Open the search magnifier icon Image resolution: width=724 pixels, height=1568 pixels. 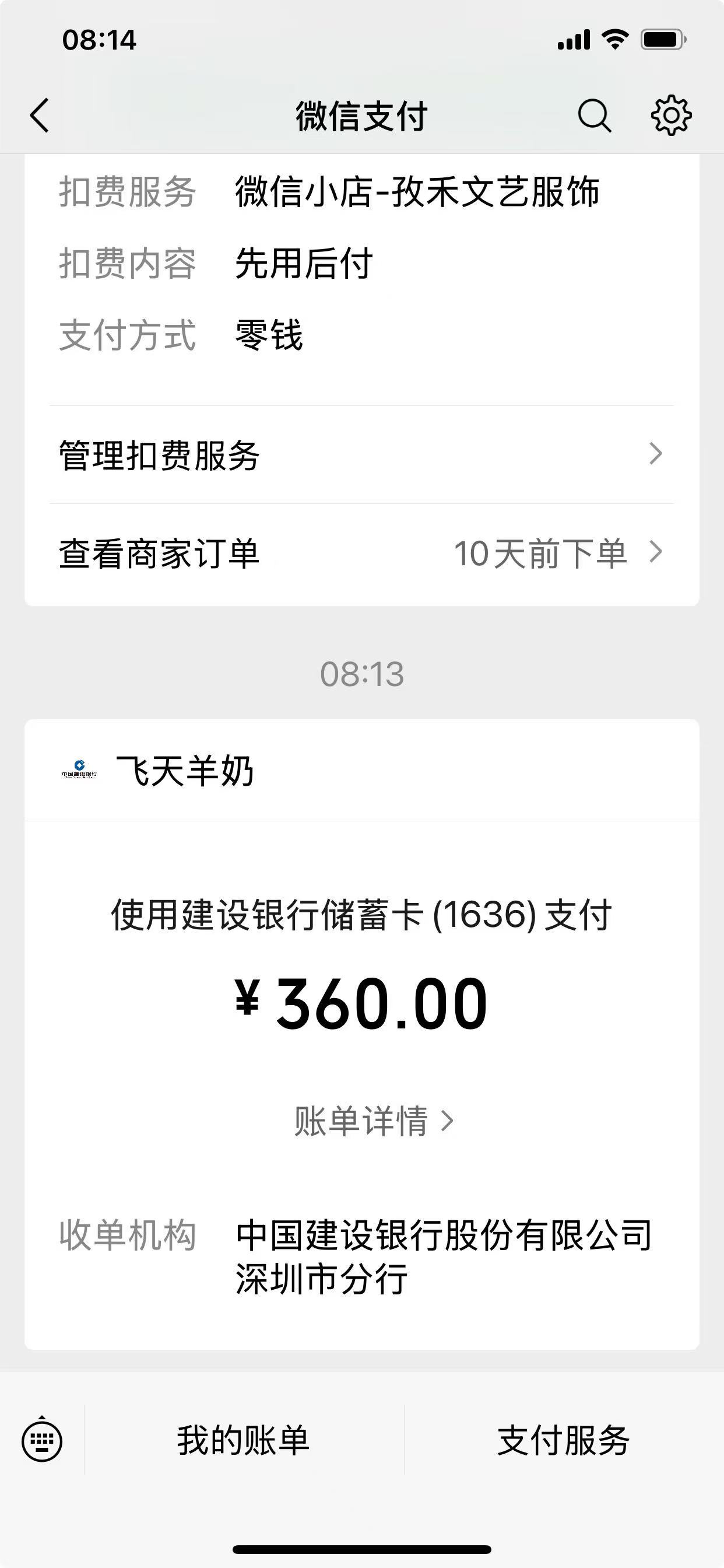(594, 116)
